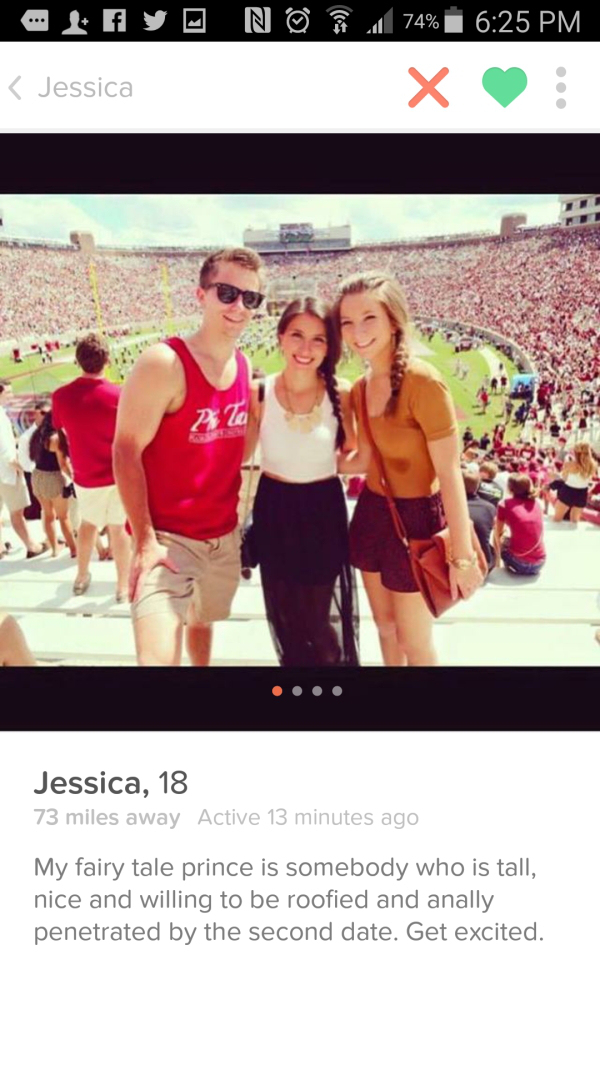Select the second photo indicator dot
The image size is (600, 1066).
click(x=297, y=690)
